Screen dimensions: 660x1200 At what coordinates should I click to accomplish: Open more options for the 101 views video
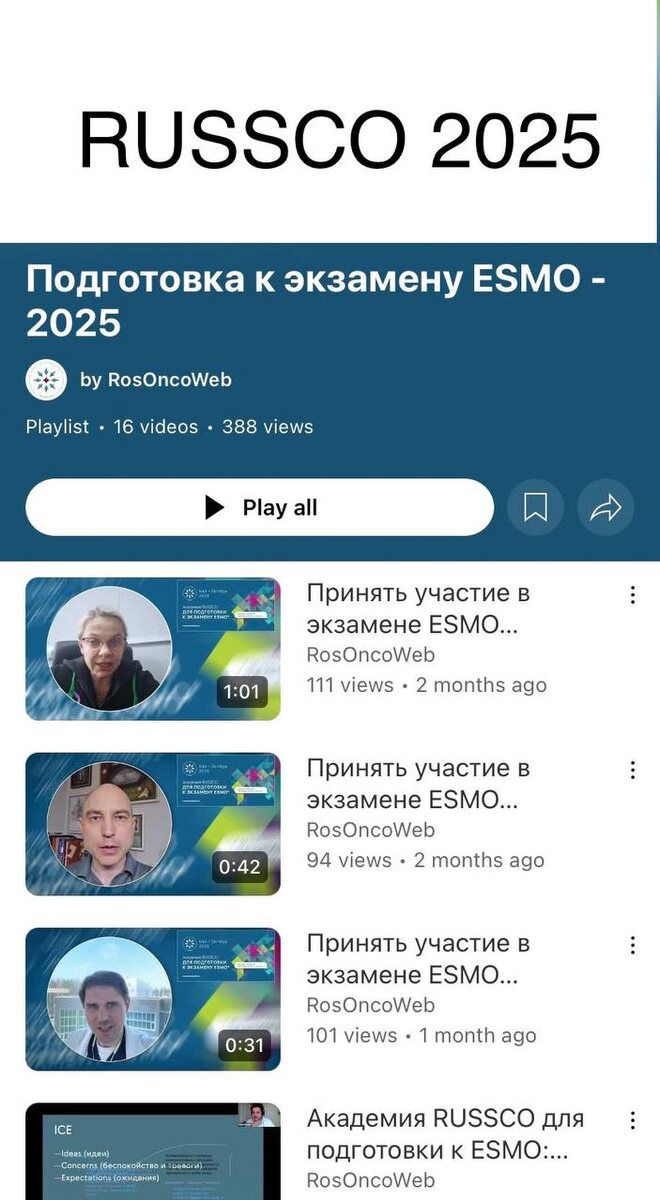point(632,946)
